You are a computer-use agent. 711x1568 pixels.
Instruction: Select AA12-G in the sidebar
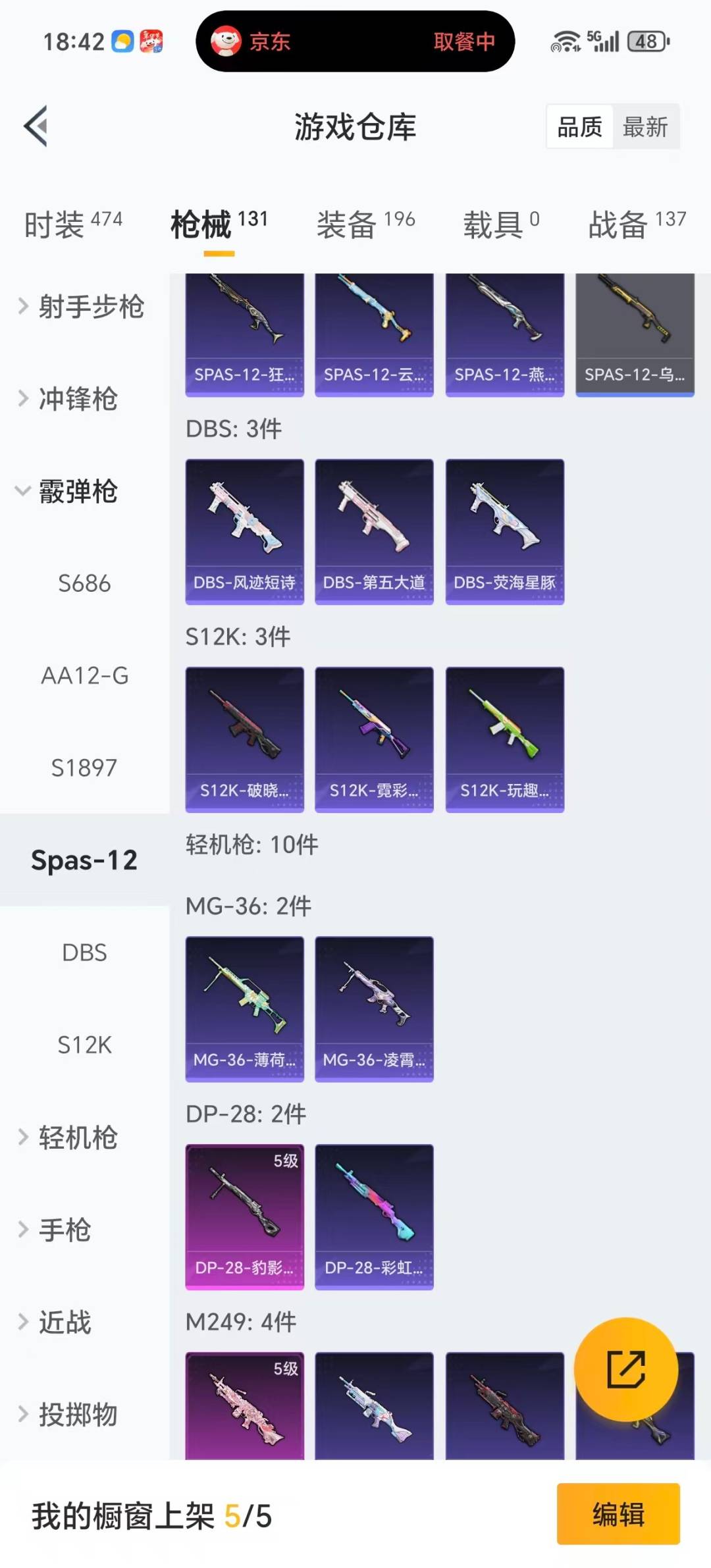pos(84,675)
